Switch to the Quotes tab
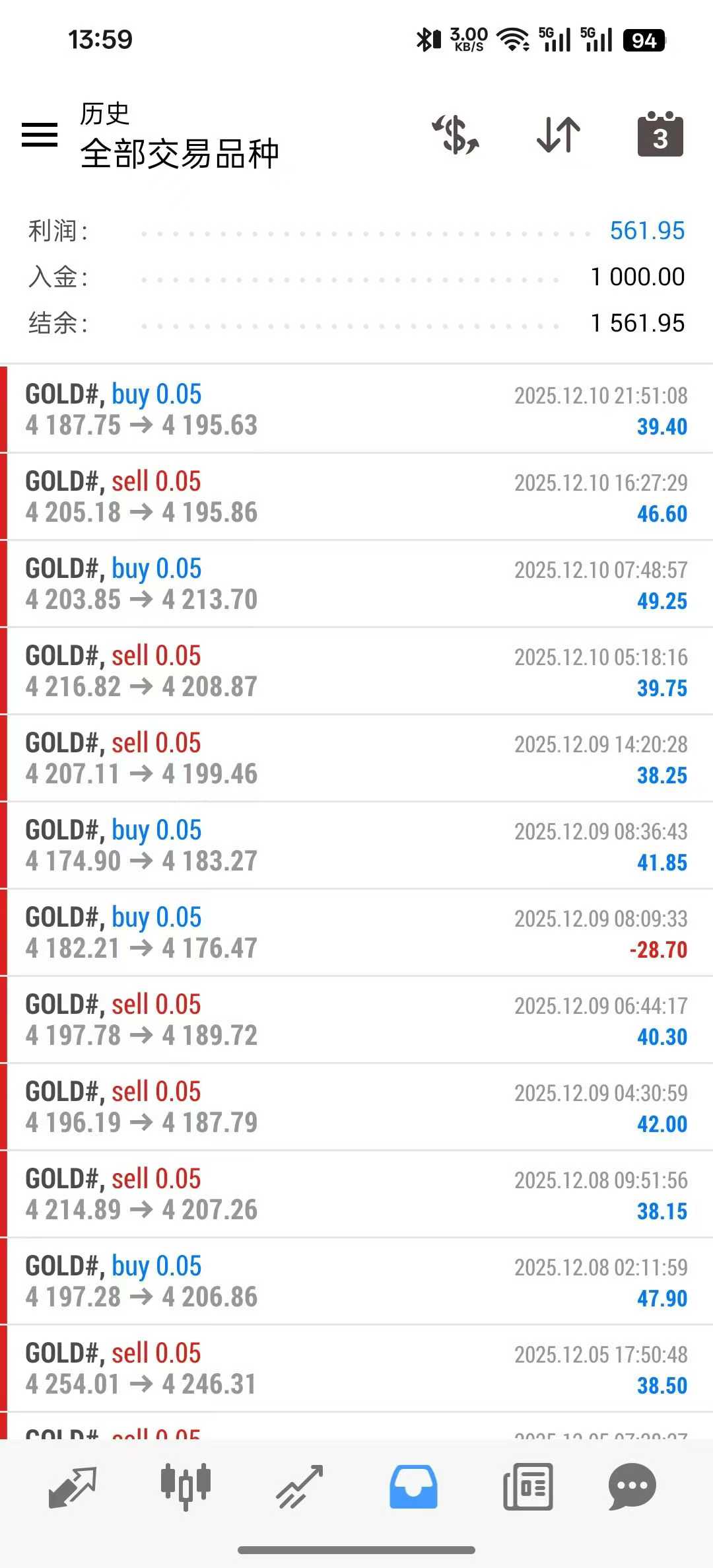This screenshot has width=713, height=1568. (x=73, y=1487)
